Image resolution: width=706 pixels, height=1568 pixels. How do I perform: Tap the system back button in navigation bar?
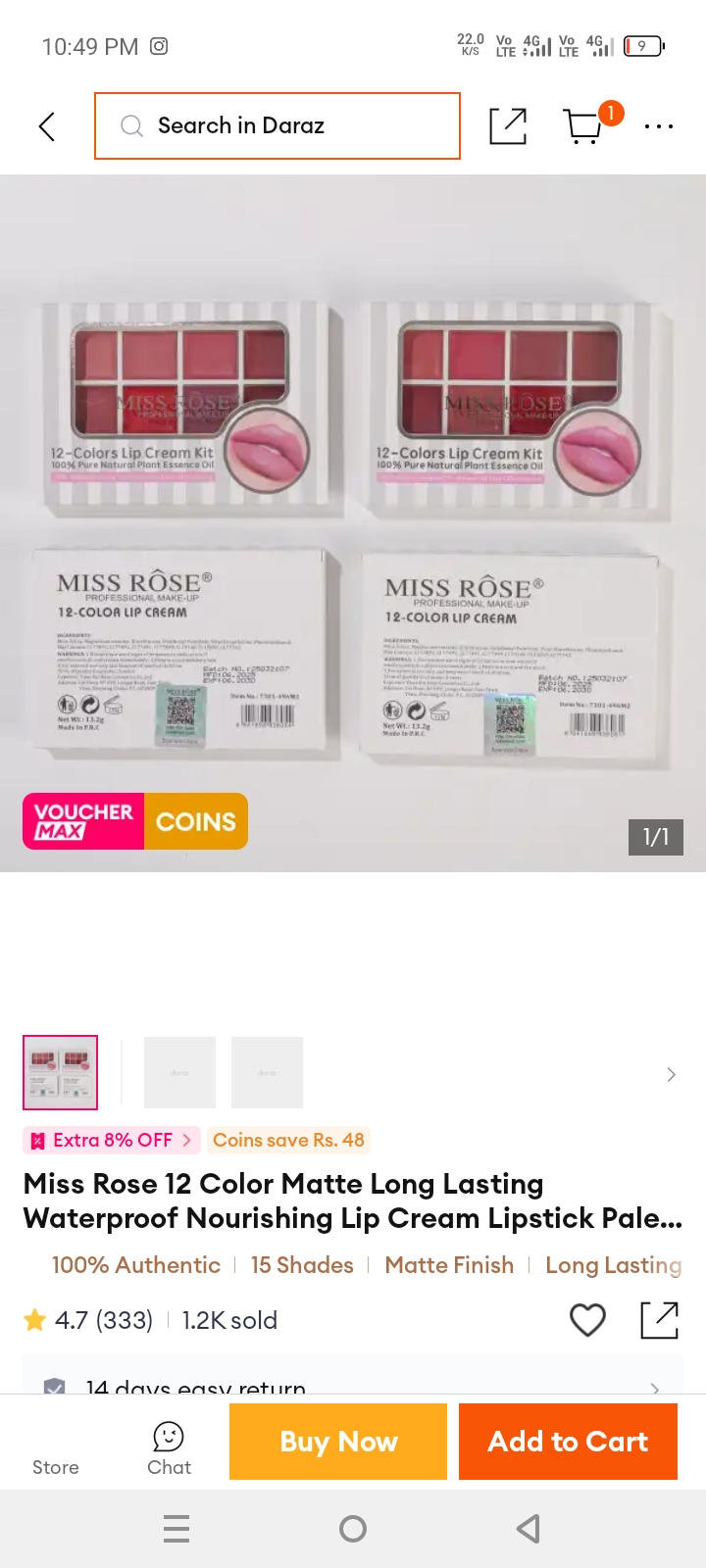pyautogui.click(x=529, y=1529)
